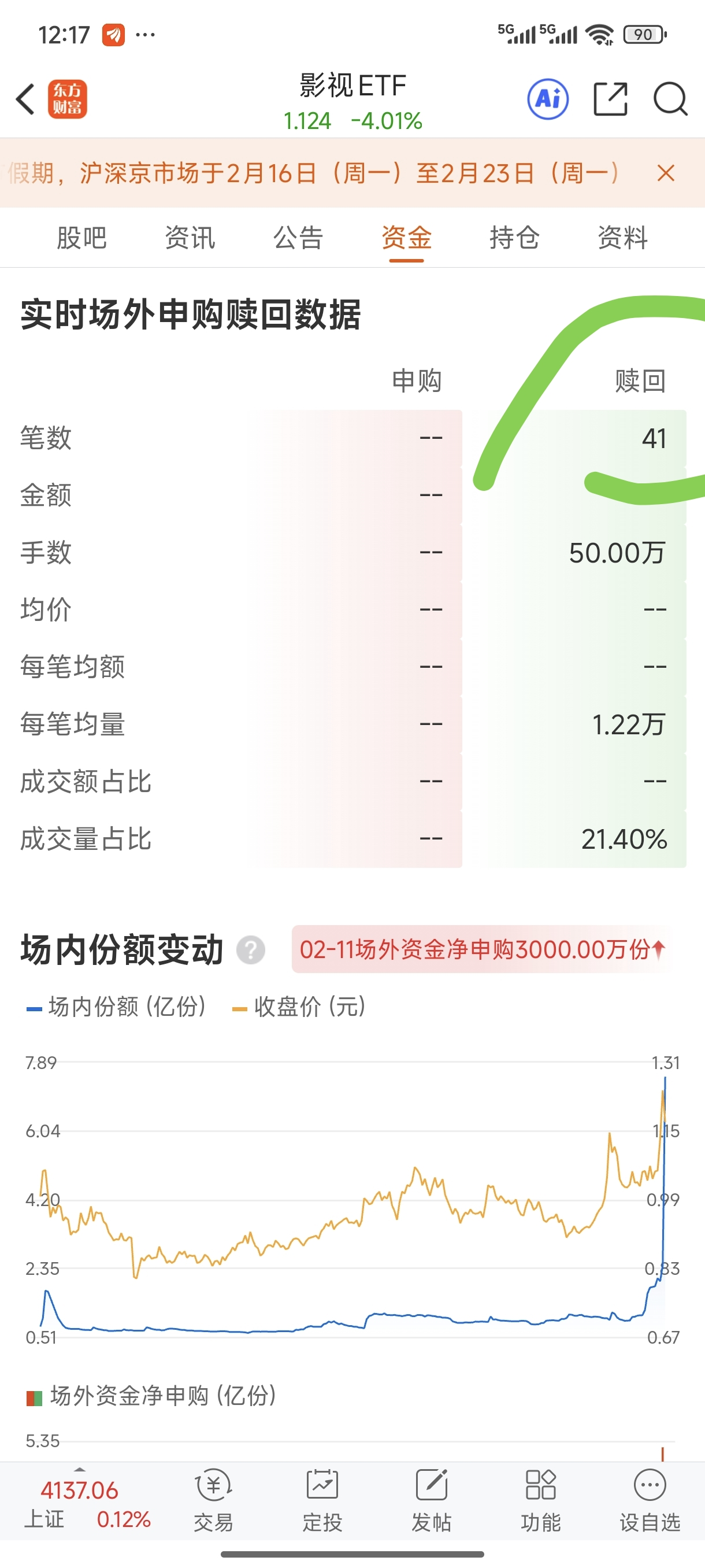Screen dimensions: 705x1568
Task: Switch to the 公告 tab
Action: 298,238
